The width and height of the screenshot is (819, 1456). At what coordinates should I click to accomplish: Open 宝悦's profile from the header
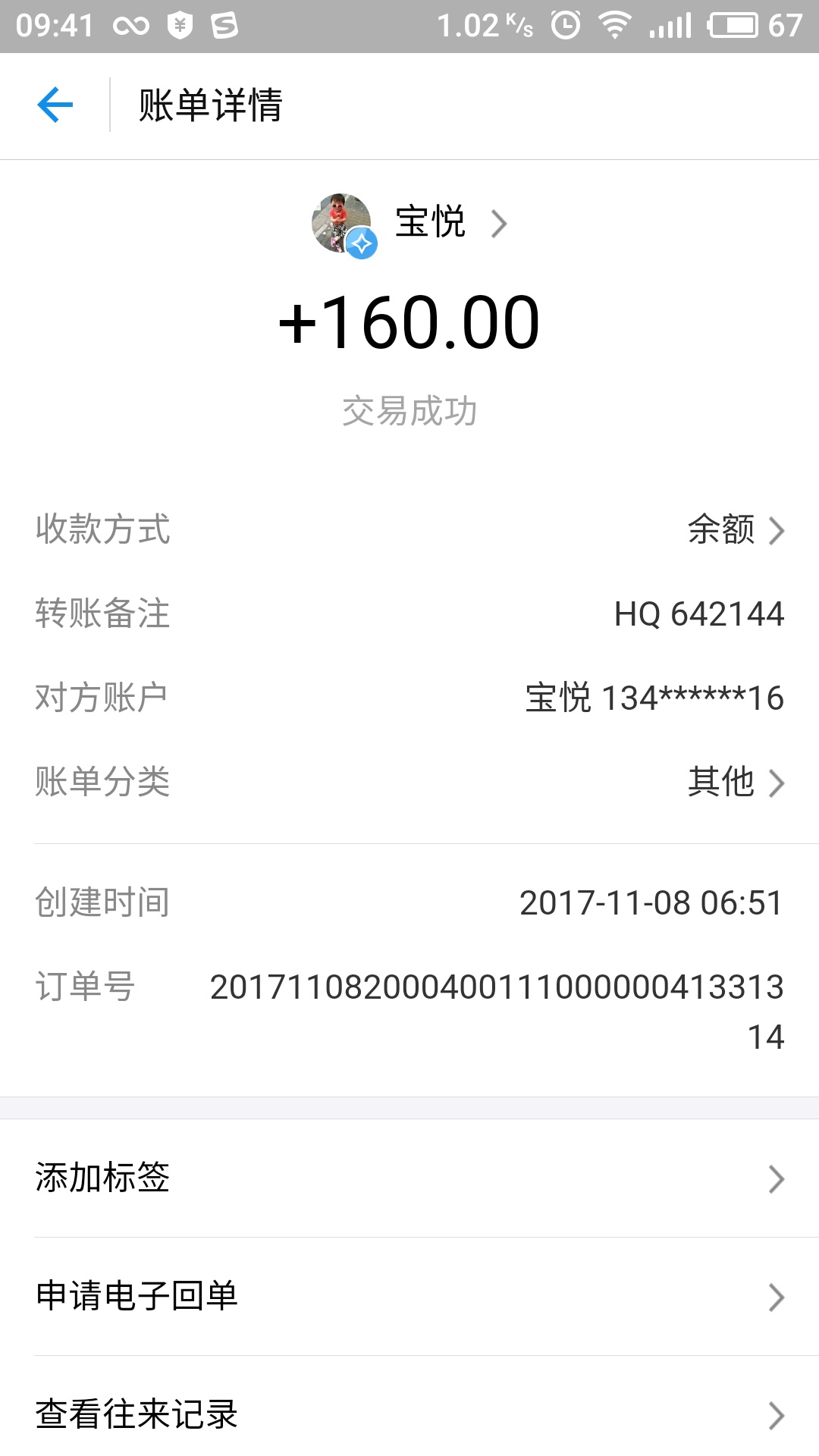pyautogui.click(x=429, y=223)
